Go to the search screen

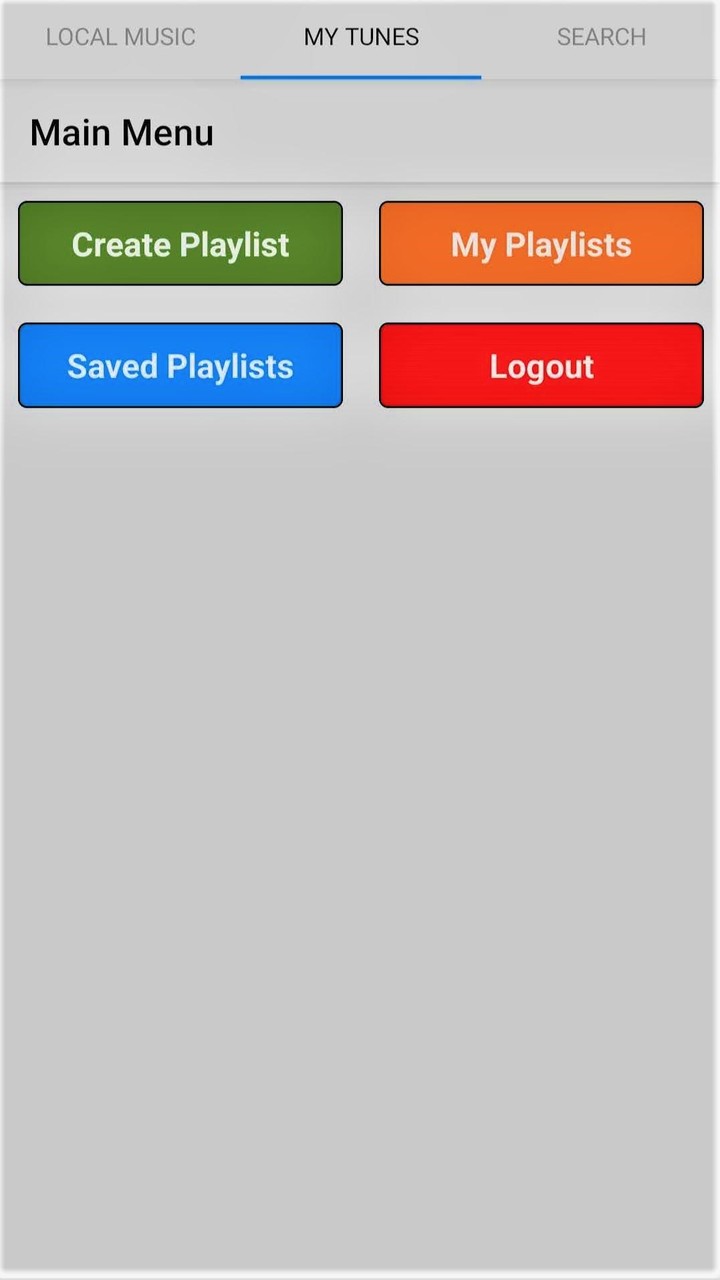click(x=601, y=37)
